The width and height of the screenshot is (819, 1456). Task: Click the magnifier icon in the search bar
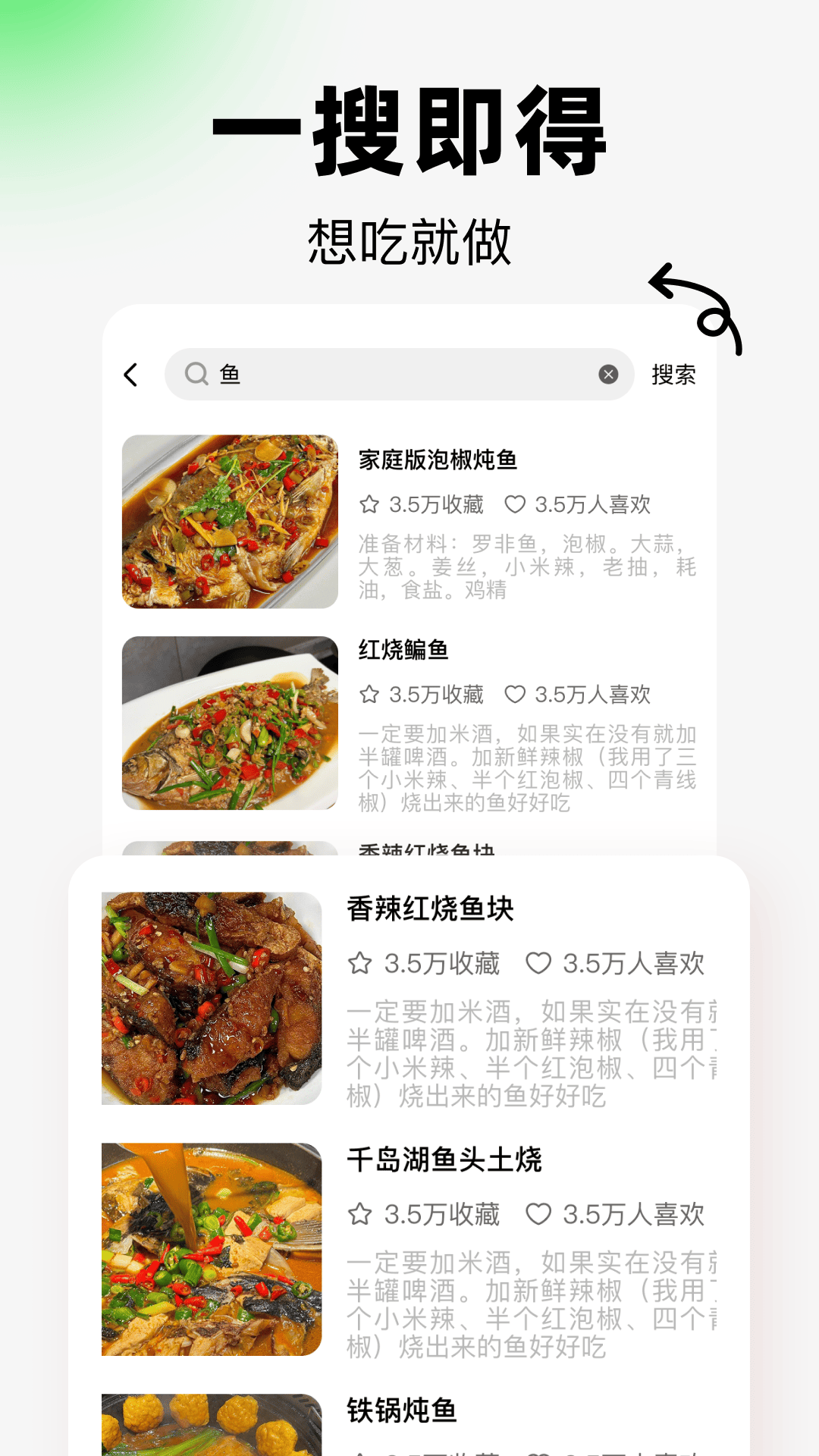tap(196, 373)
